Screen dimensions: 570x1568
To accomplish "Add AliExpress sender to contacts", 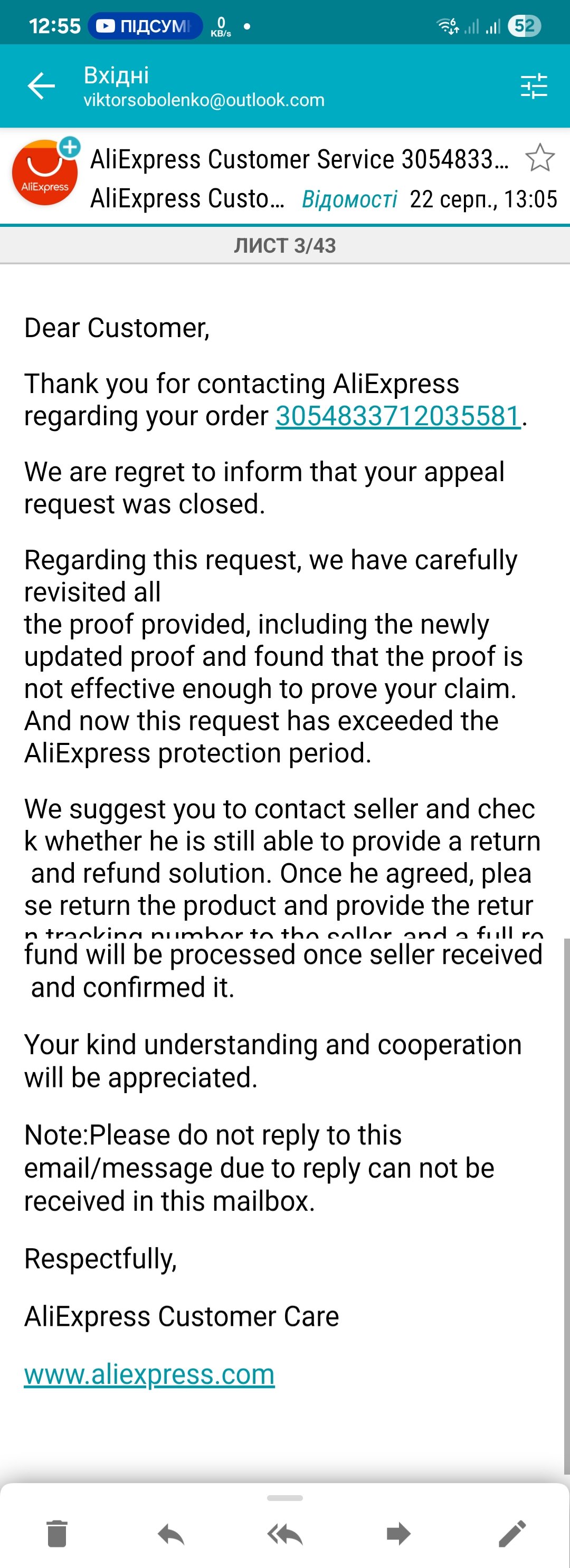I will point(70,147).
